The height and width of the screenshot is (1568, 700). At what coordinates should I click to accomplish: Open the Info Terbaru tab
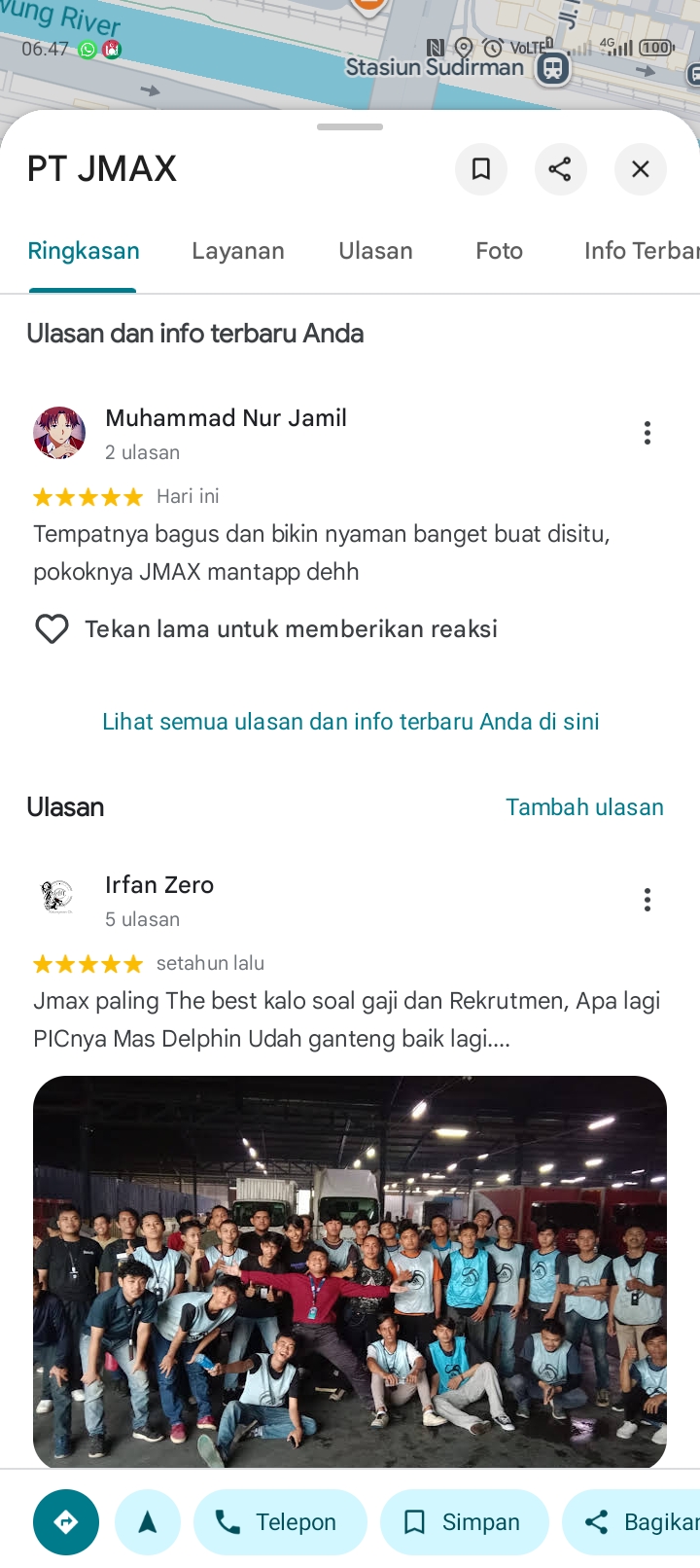click(640, 251)
